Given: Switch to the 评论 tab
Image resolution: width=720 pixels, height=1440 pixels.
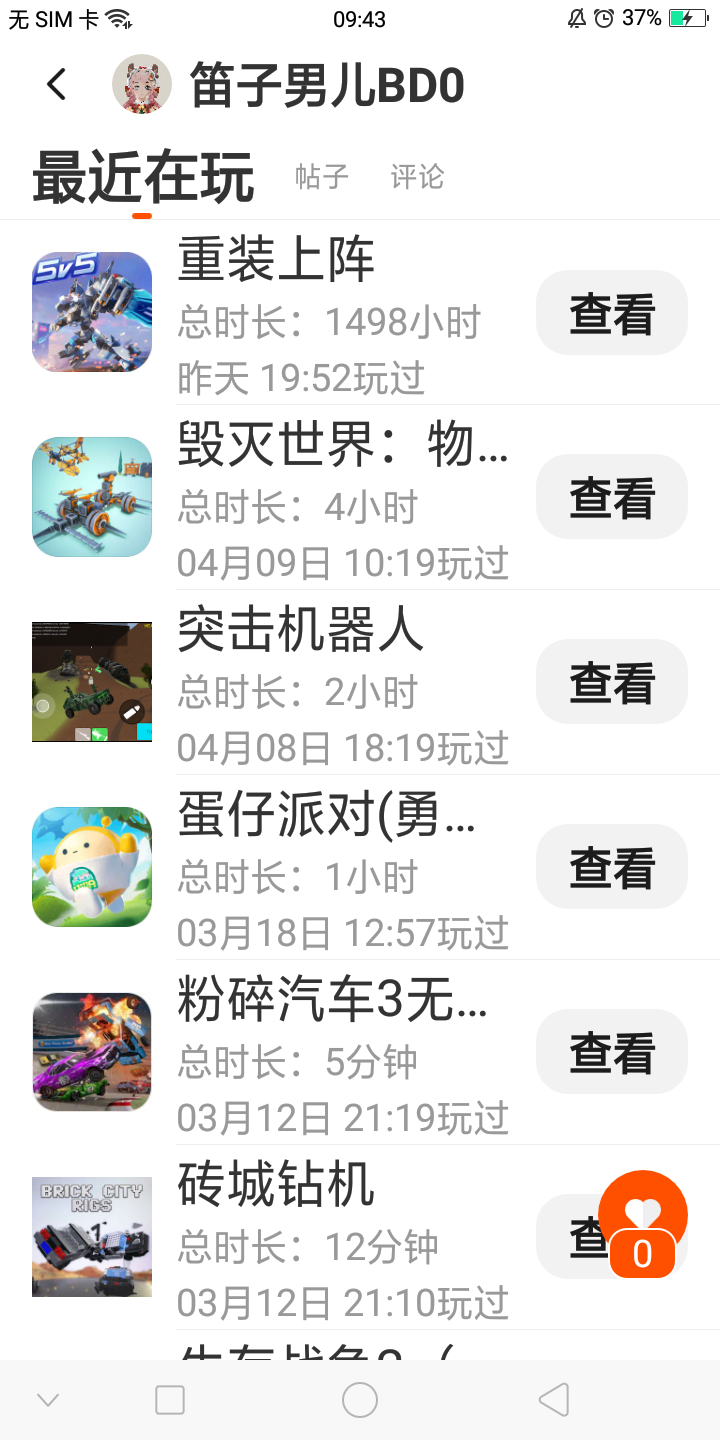Looking at the screenshot, I should (417, 177).
